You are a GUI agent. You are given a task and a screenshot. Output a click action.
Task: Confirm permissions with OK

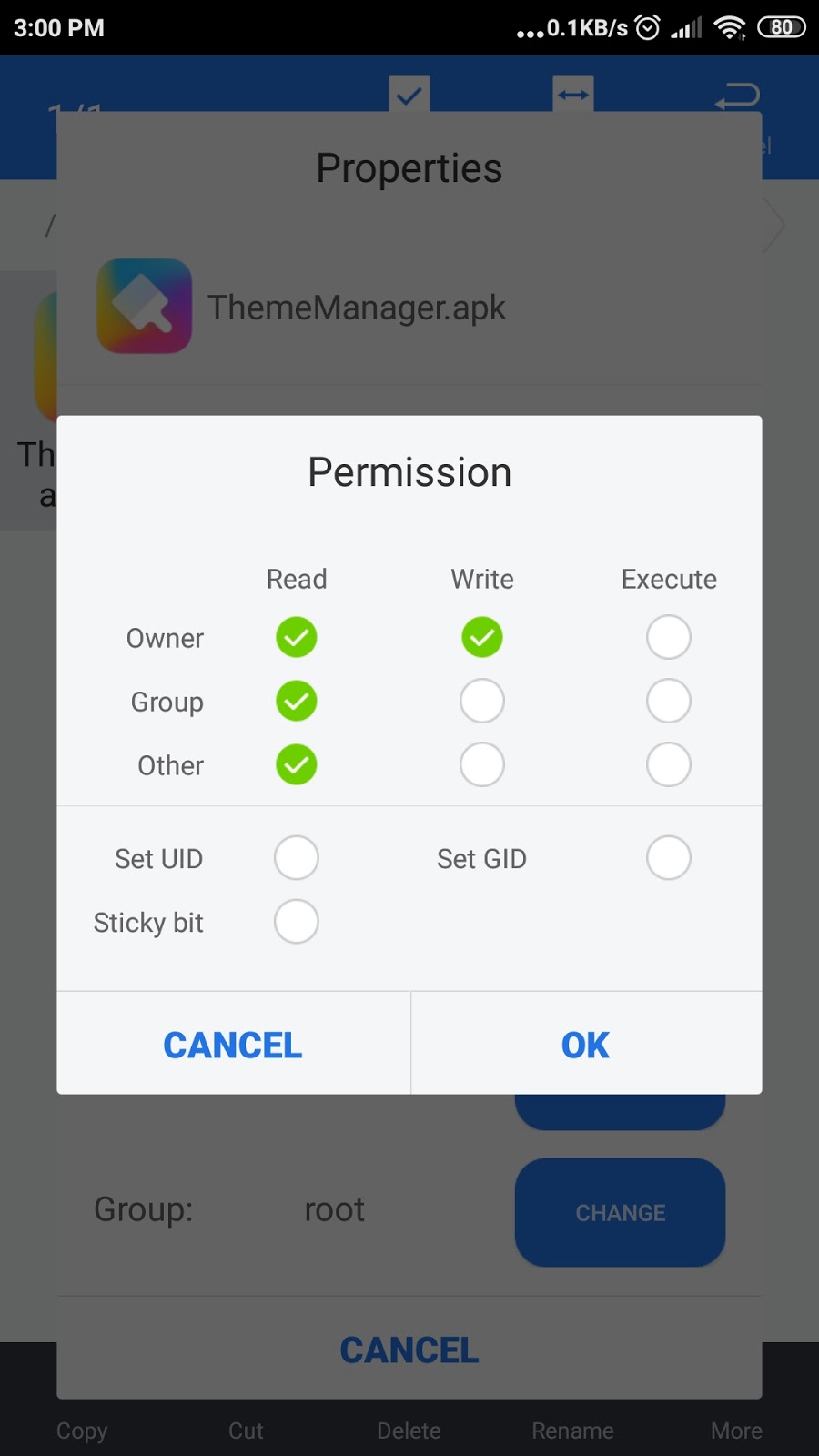click(x=586, y=1045)
